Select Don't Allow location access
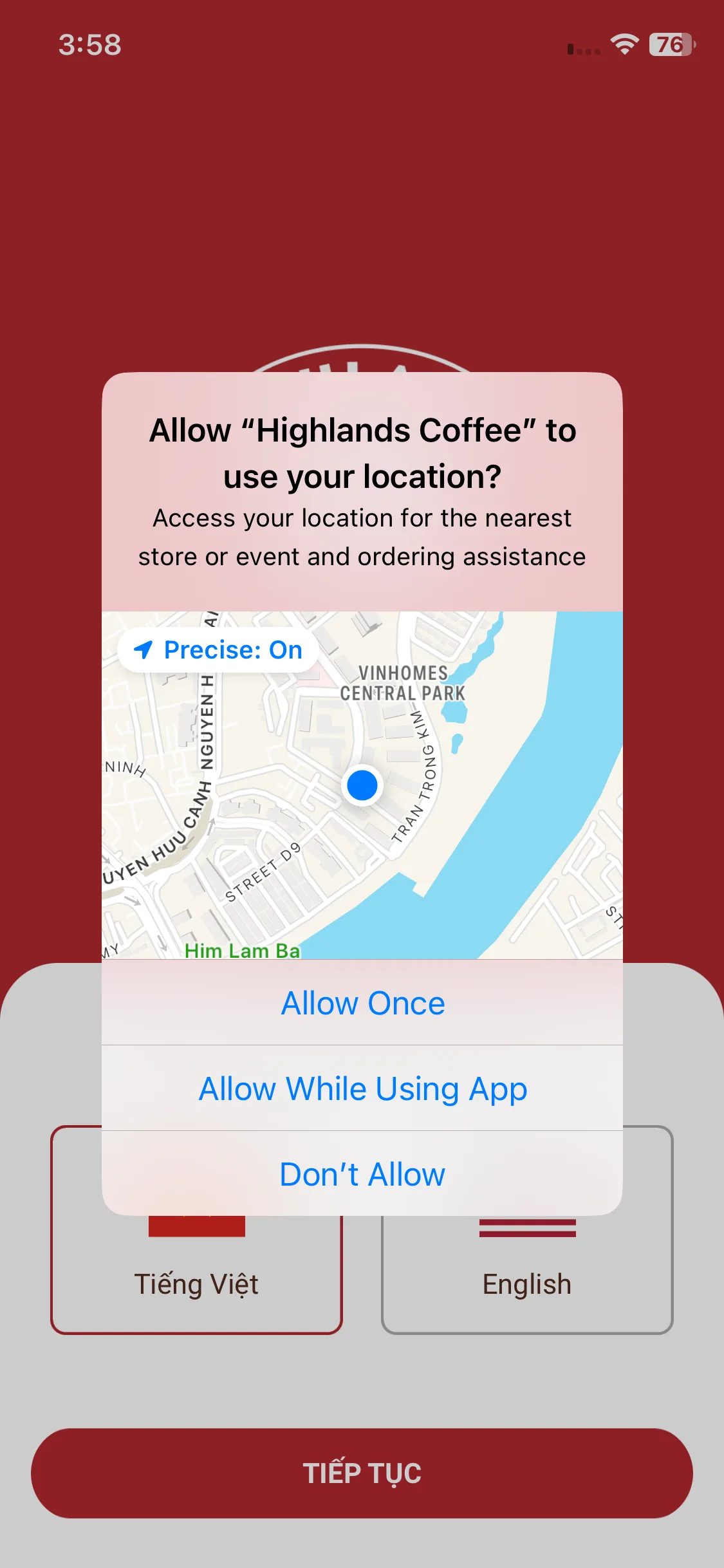The height and width of the screenshot is (1568, 724). pyautogui.click(x=362, y=1174)
